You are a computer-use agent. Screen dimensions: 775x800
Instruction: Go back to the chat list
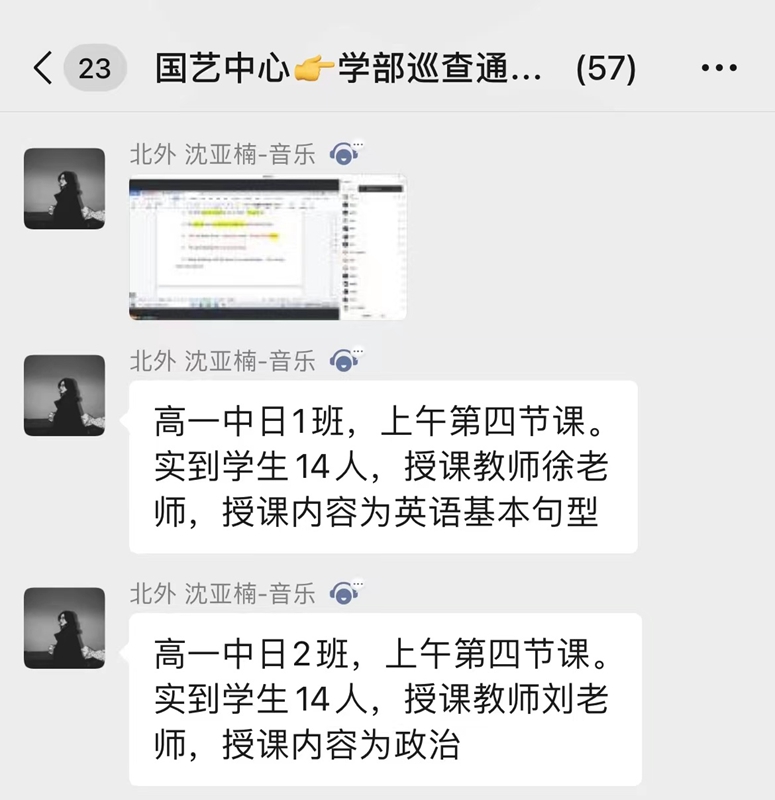[x=42, y=68]
